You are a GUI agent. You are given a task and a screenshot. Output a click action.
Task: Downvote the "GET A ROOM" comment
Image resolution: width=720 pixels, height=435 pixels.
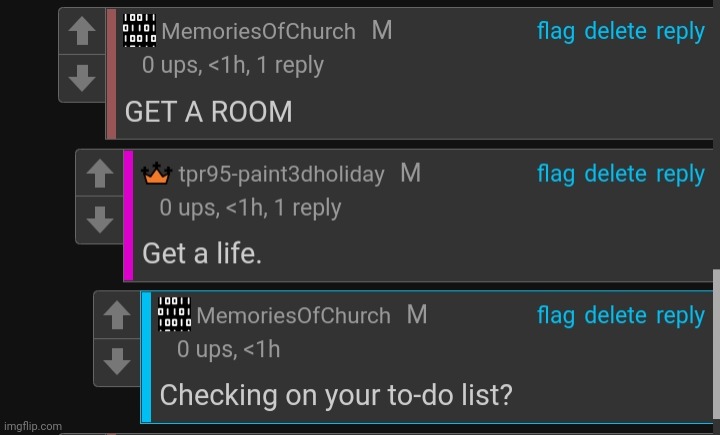[83, 77]
